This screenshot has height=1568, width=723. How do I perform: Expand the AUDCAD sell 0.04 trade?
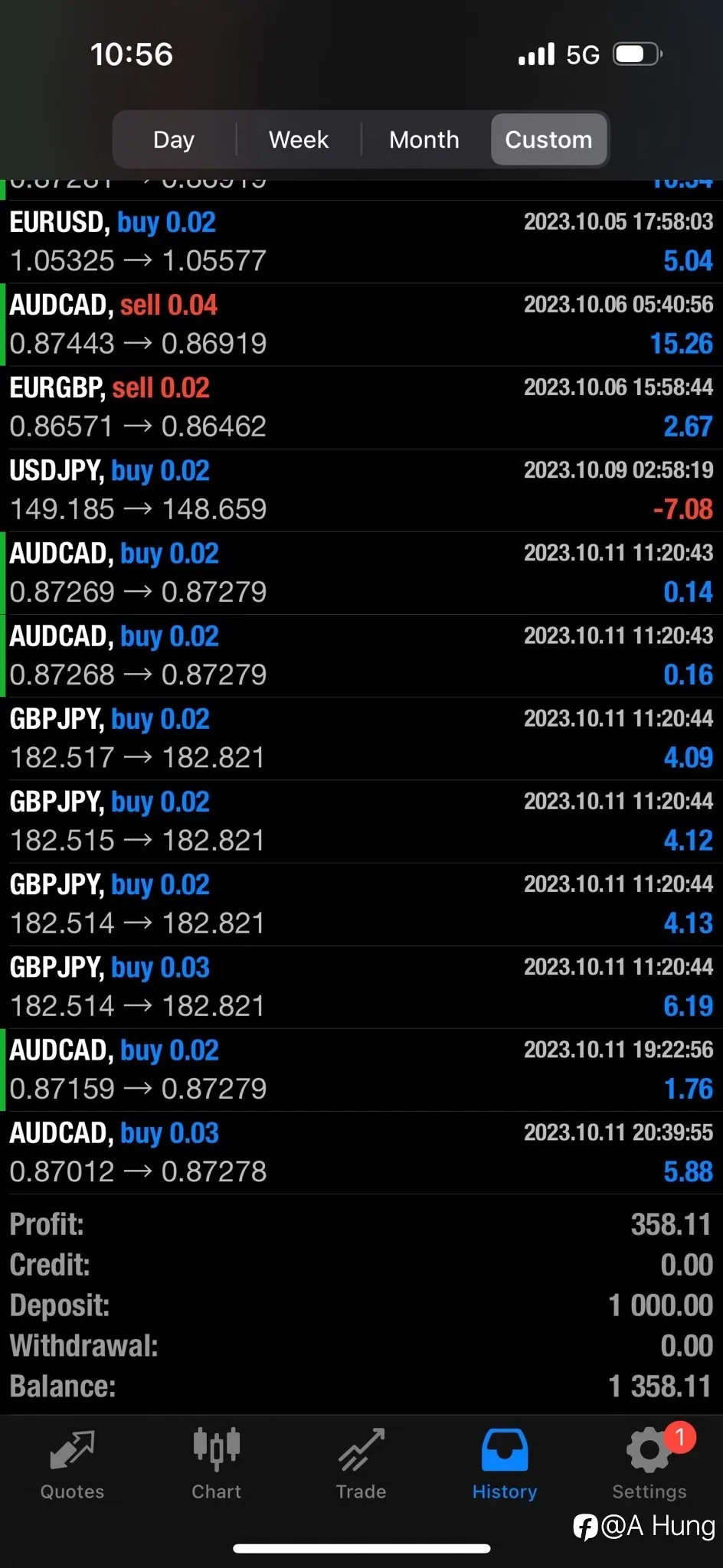pyautogui.click(x=361, y=325)
